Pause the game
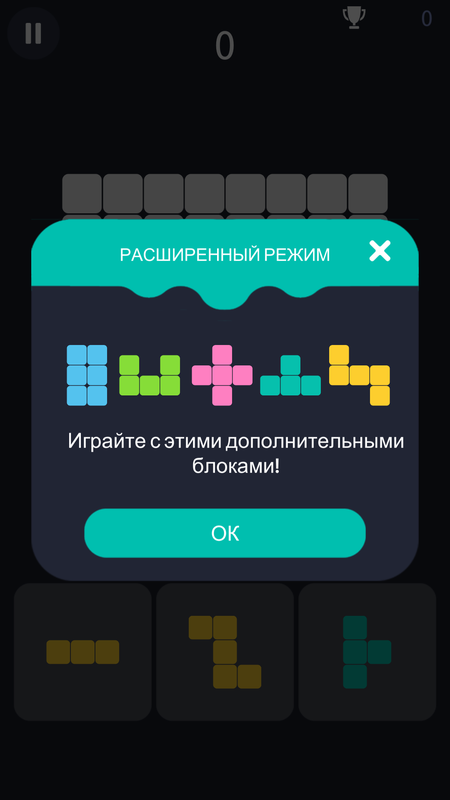450x800 pixels. [34, 33]
